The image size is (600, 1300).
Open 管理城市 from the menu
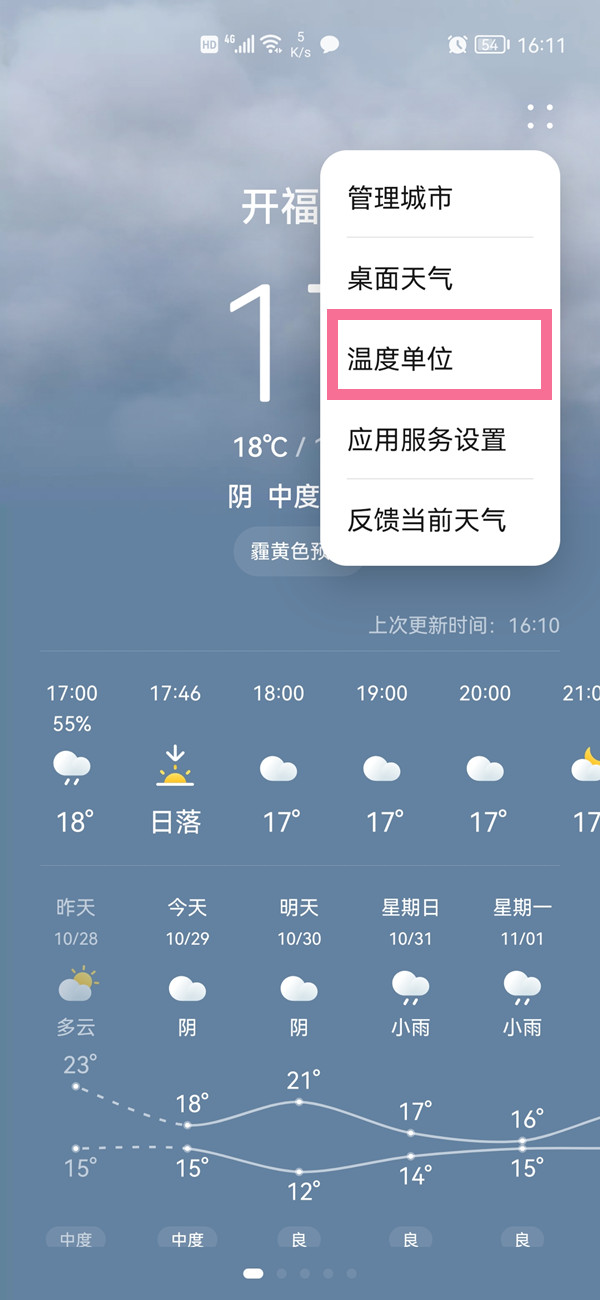[x=400, y=198]
